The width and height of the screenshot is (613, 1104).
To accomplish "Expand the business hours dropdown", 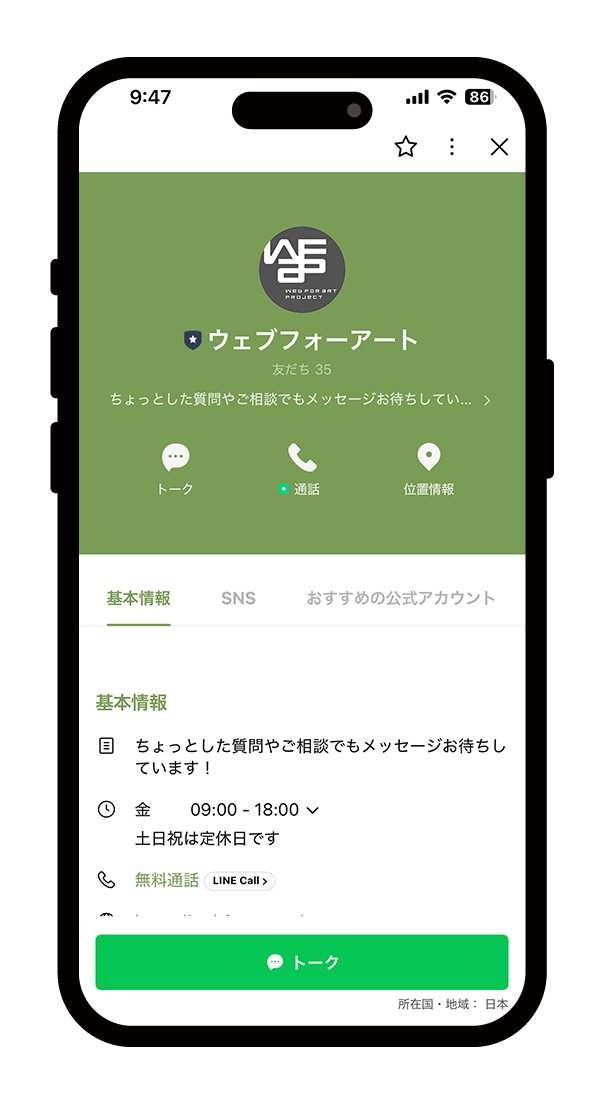I will point(312,810).
